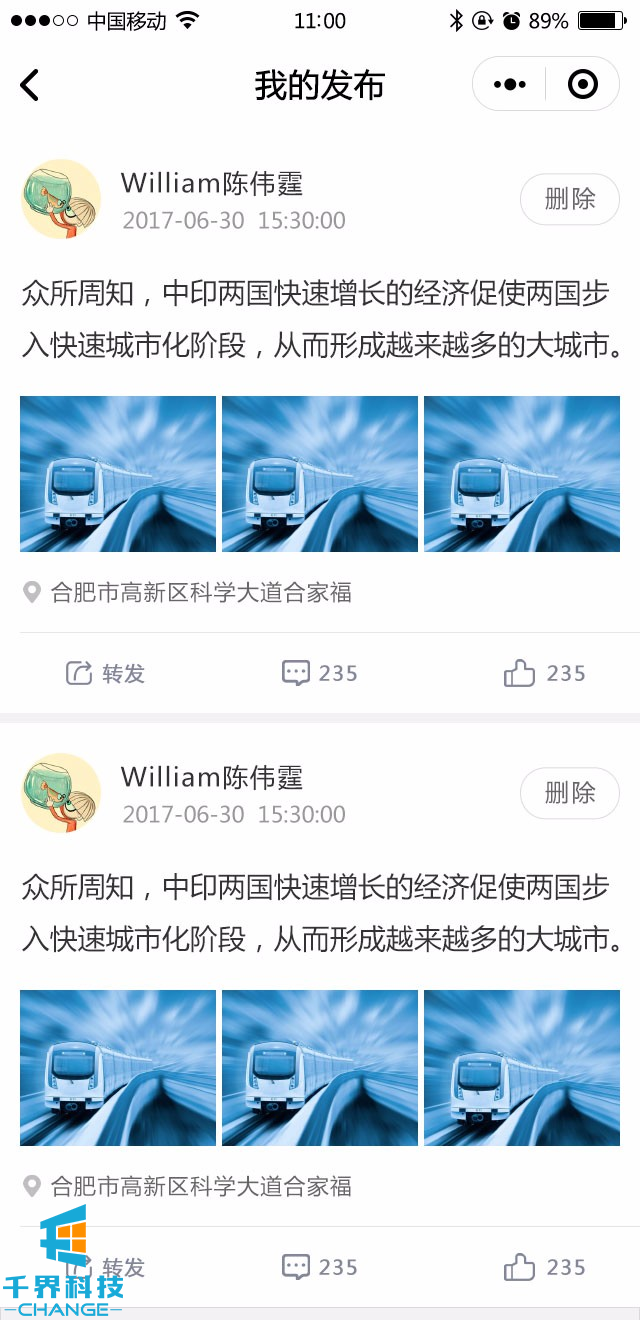640x1320 pixels.
Task: Tap 转发 to share the first post
Action: (x=106, y=673)
